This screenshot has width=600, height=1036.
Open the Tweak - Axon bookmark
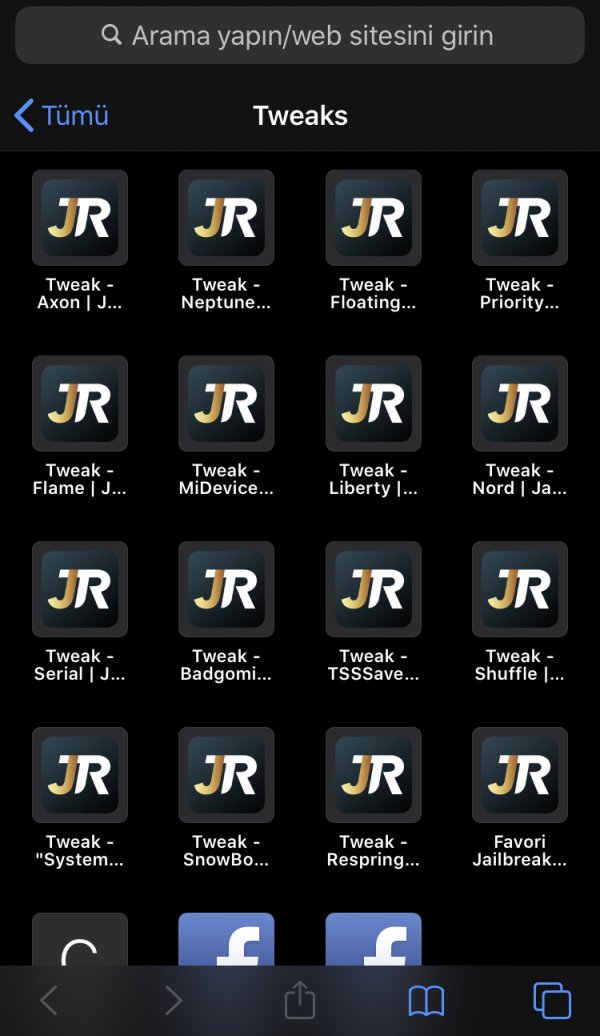[x=80, y=218]
